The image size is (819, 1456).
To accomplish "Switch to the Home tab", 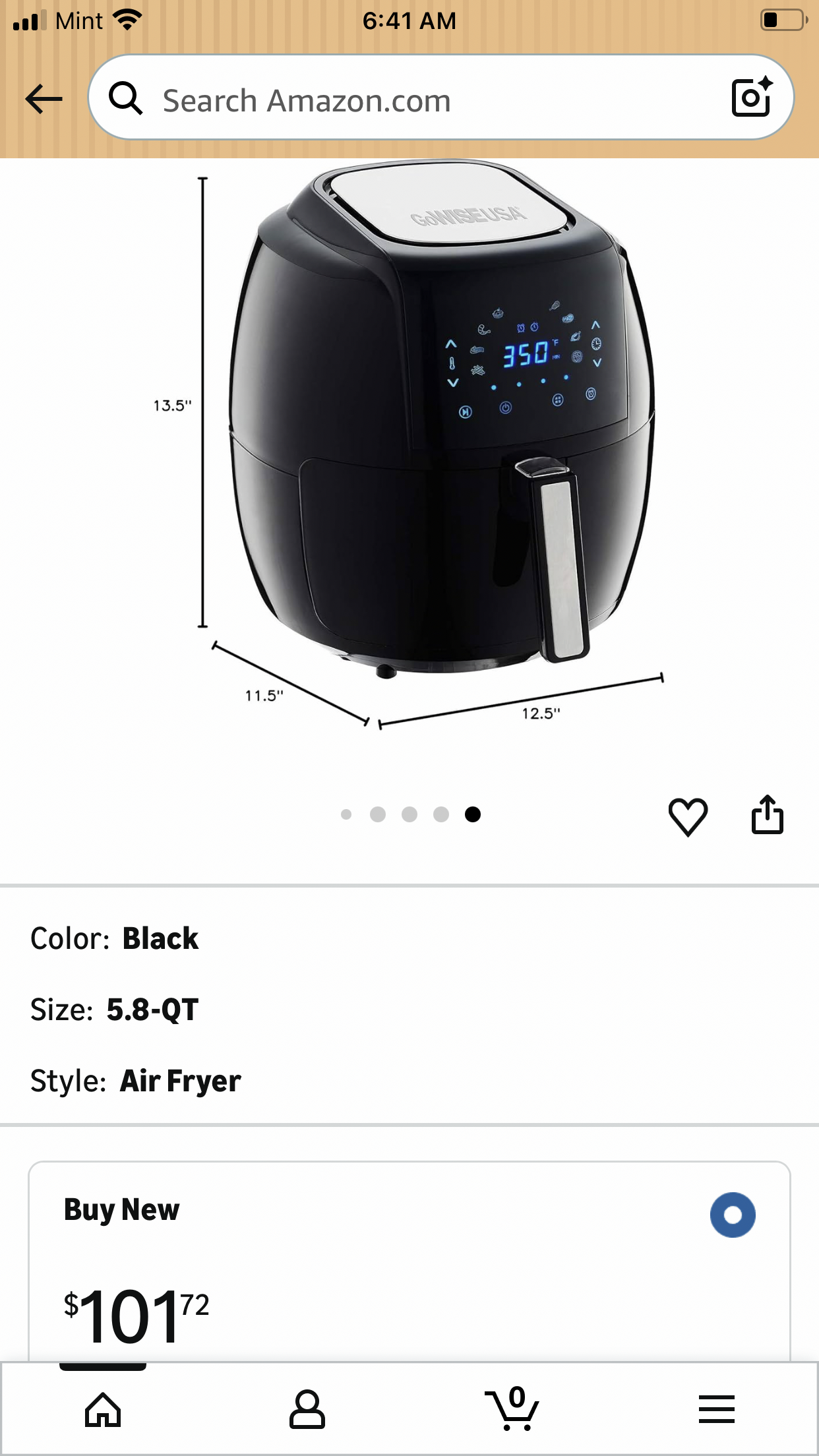I will point(103,1409).
